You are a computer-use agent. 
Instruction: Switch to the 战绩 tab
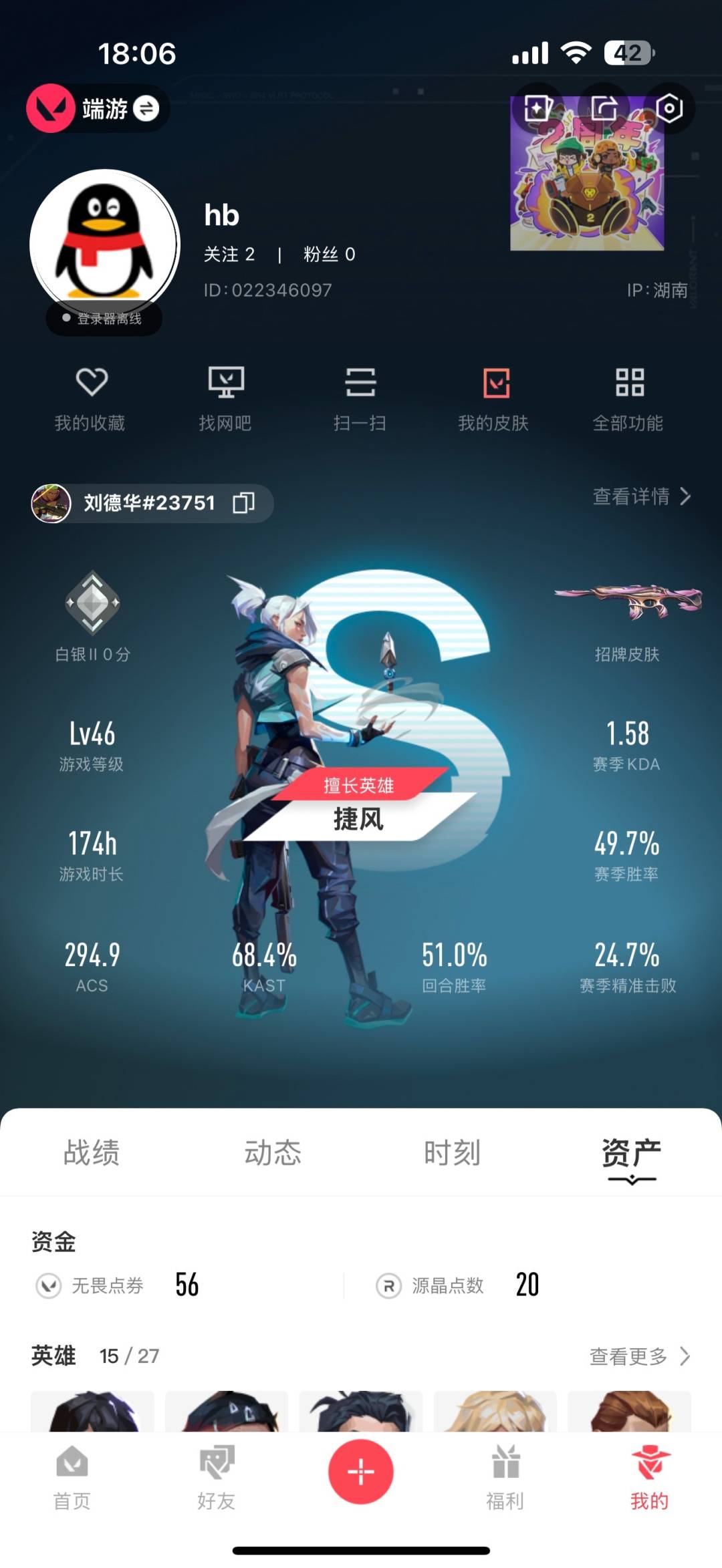pyautogui.click(x=92, y=1153)
